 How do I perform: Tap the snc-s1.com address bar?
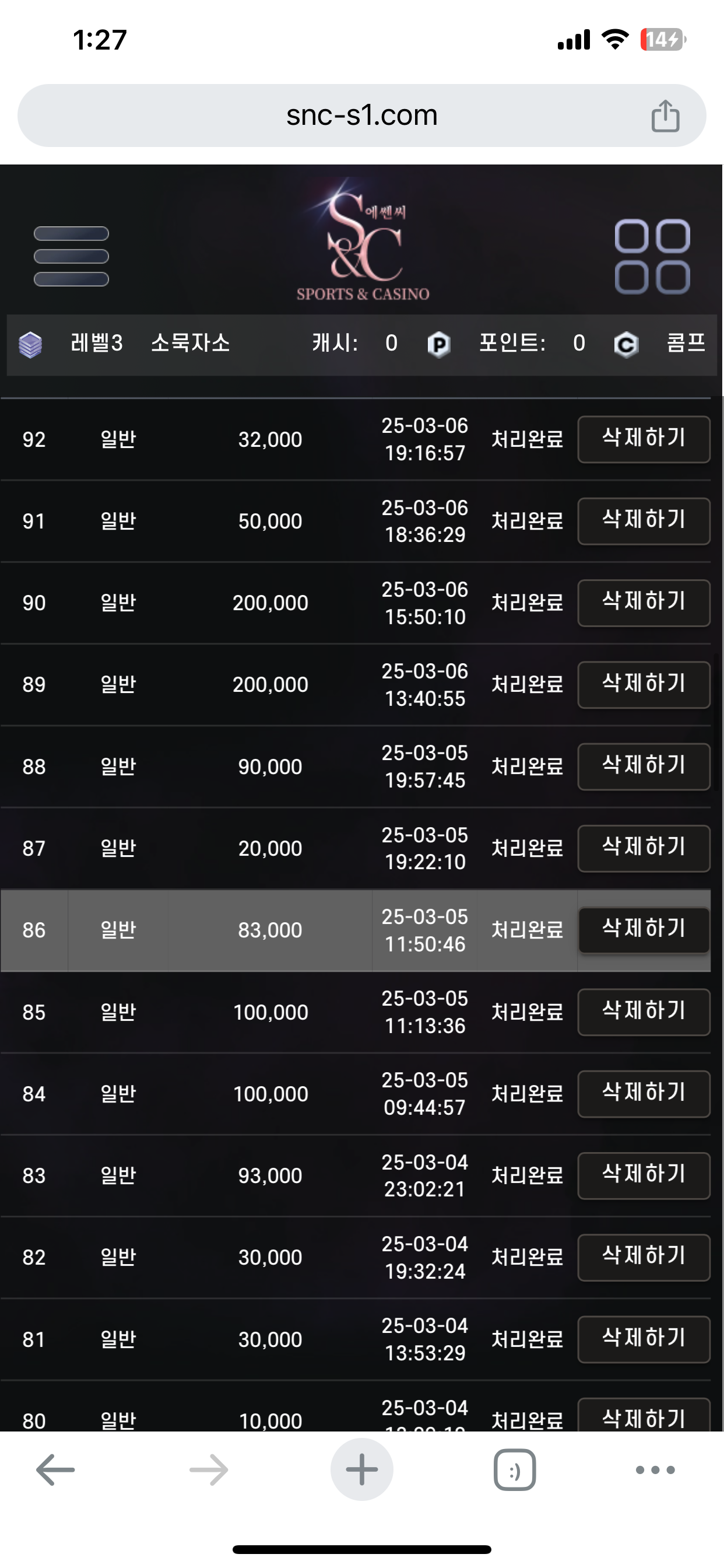coord(361,116)
